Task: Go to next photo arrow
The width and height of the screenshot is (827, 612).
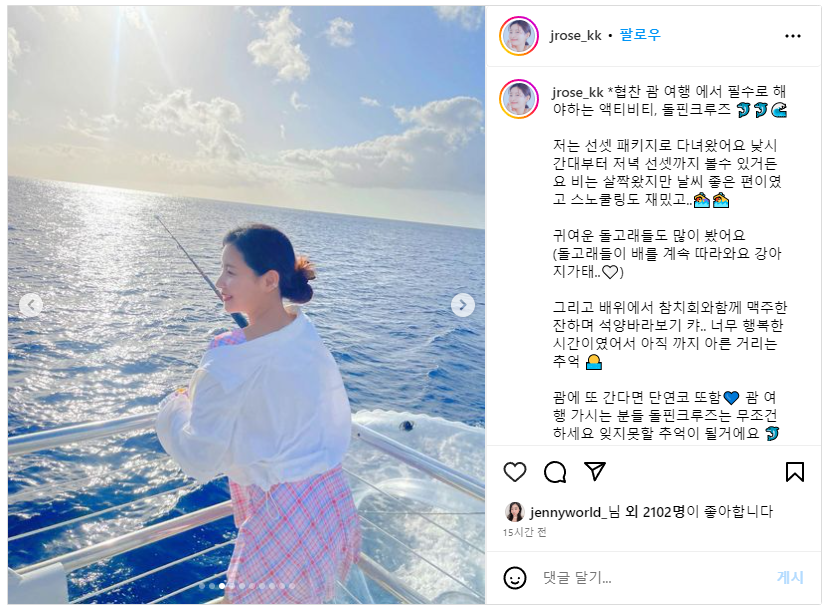Action: (x=462, y=305)
